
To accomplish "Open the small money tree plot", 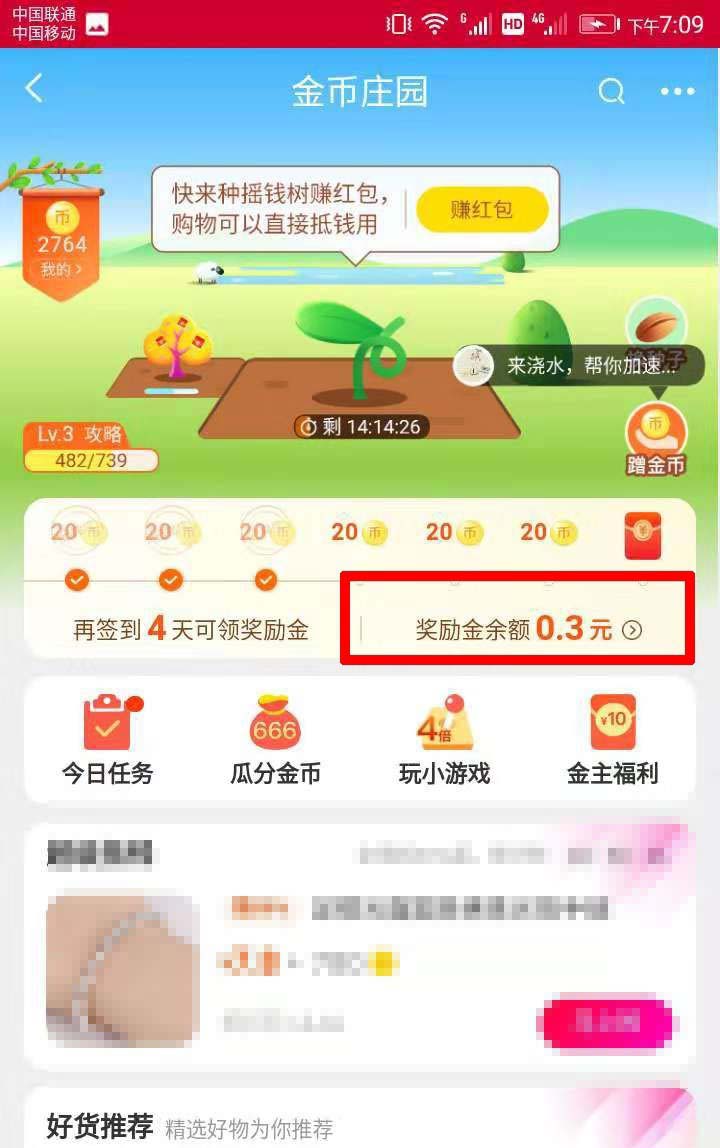I will (178, 352).
